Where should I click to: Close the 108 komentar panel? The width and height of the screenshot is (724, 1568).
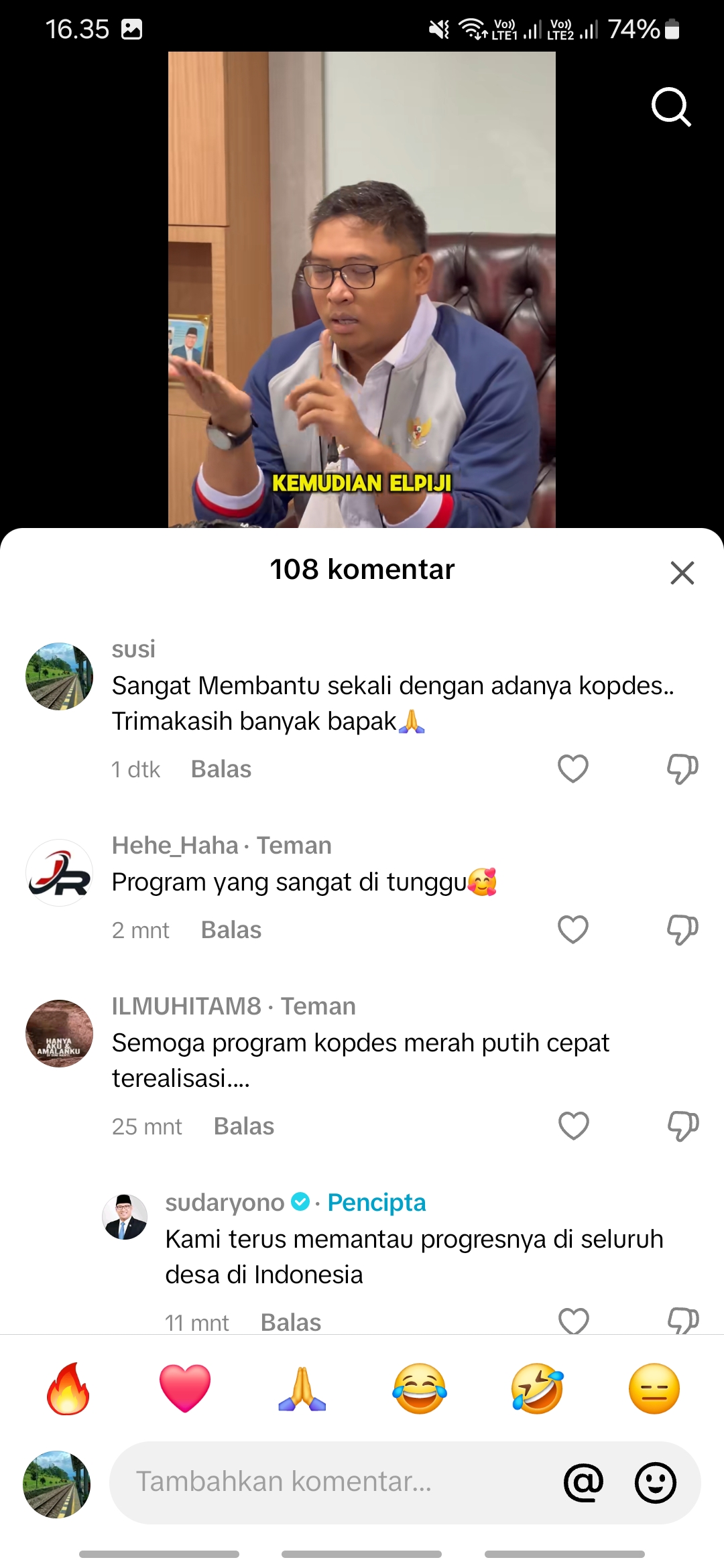(682, 573)
